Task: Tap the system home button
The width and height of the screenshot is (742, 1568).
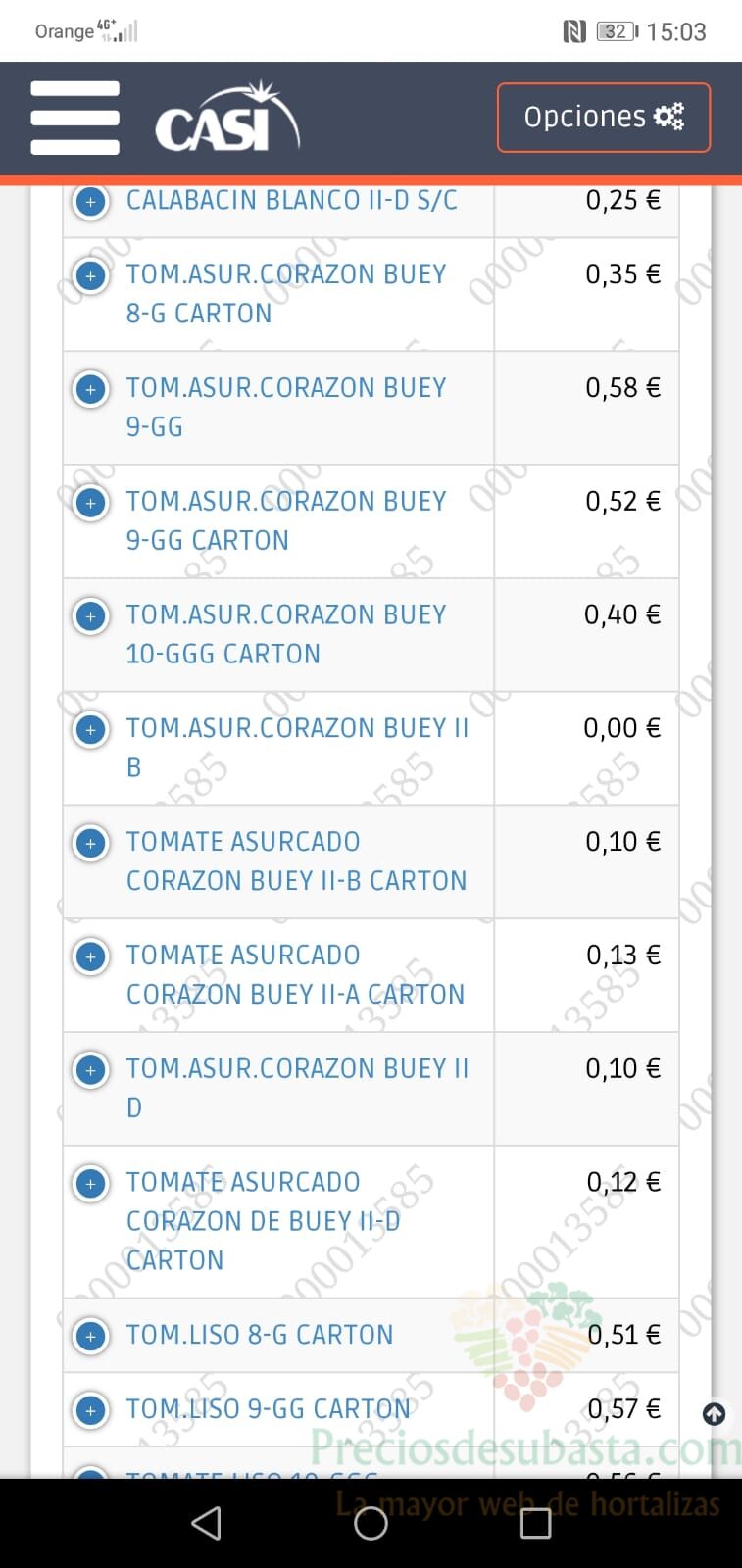Action: click(x=371, y=1523)
